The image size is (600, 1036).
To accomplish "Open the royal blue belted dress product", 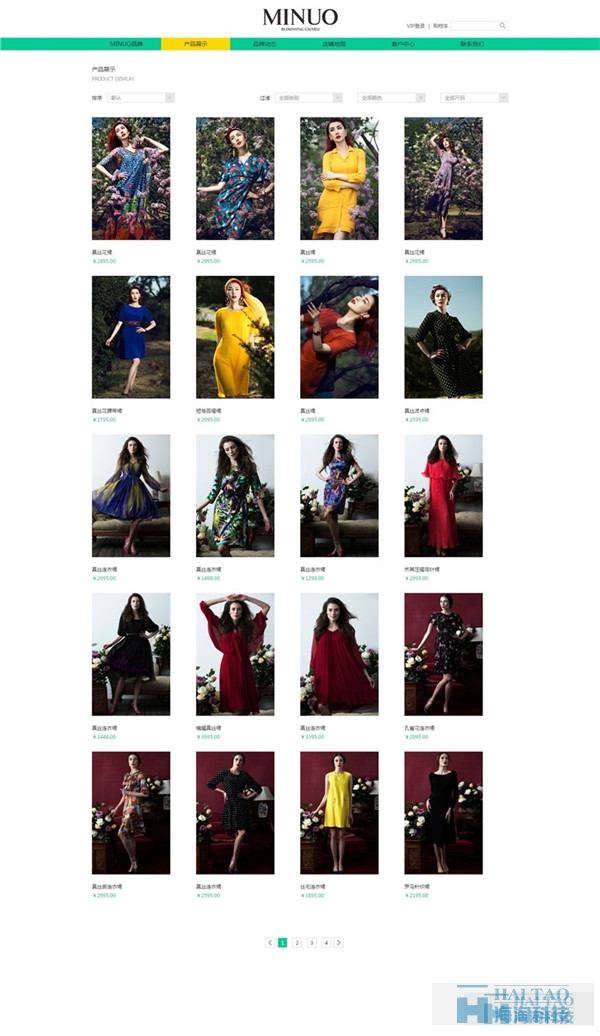I will click(131, 336).
